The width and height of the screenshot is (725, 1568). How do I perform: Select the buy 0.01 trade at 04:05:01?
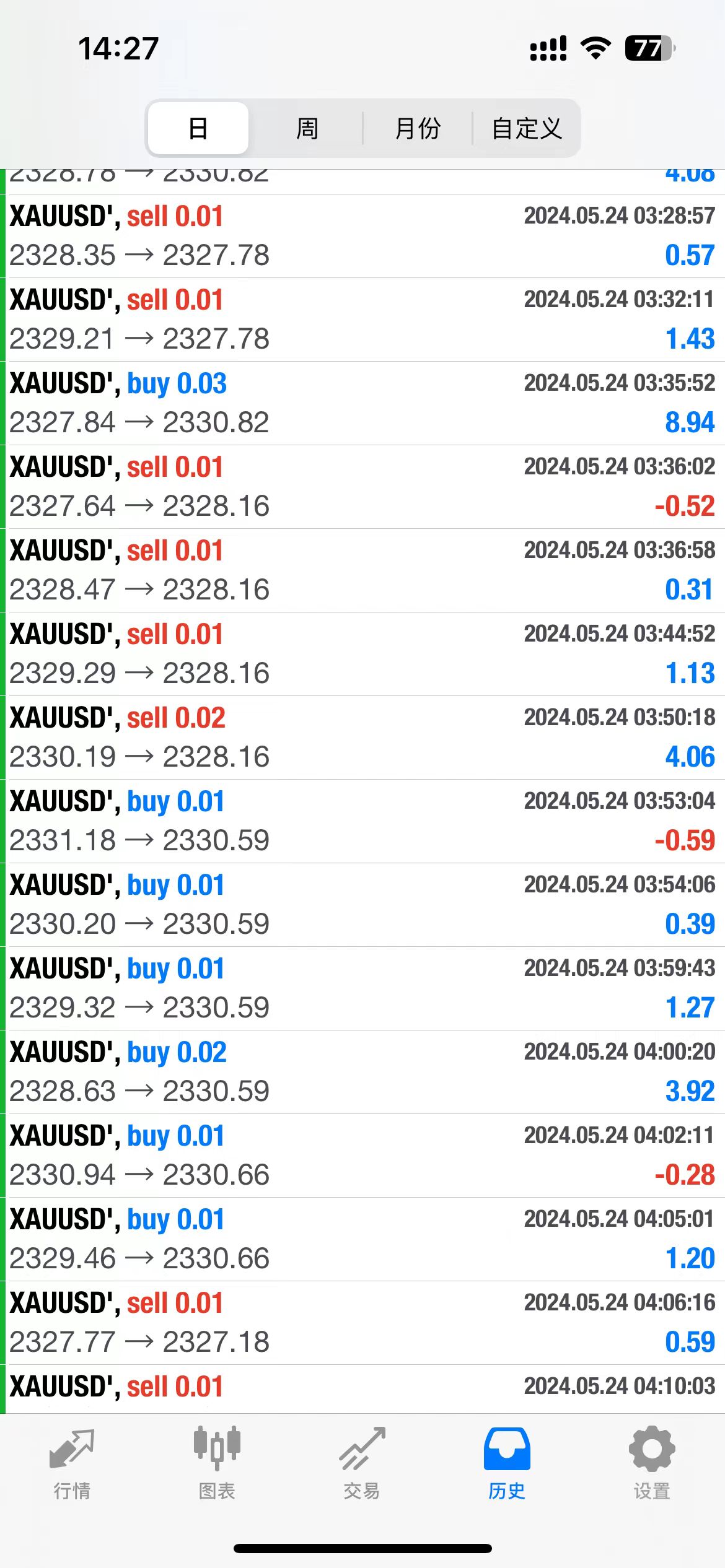tap(362, 1239)
